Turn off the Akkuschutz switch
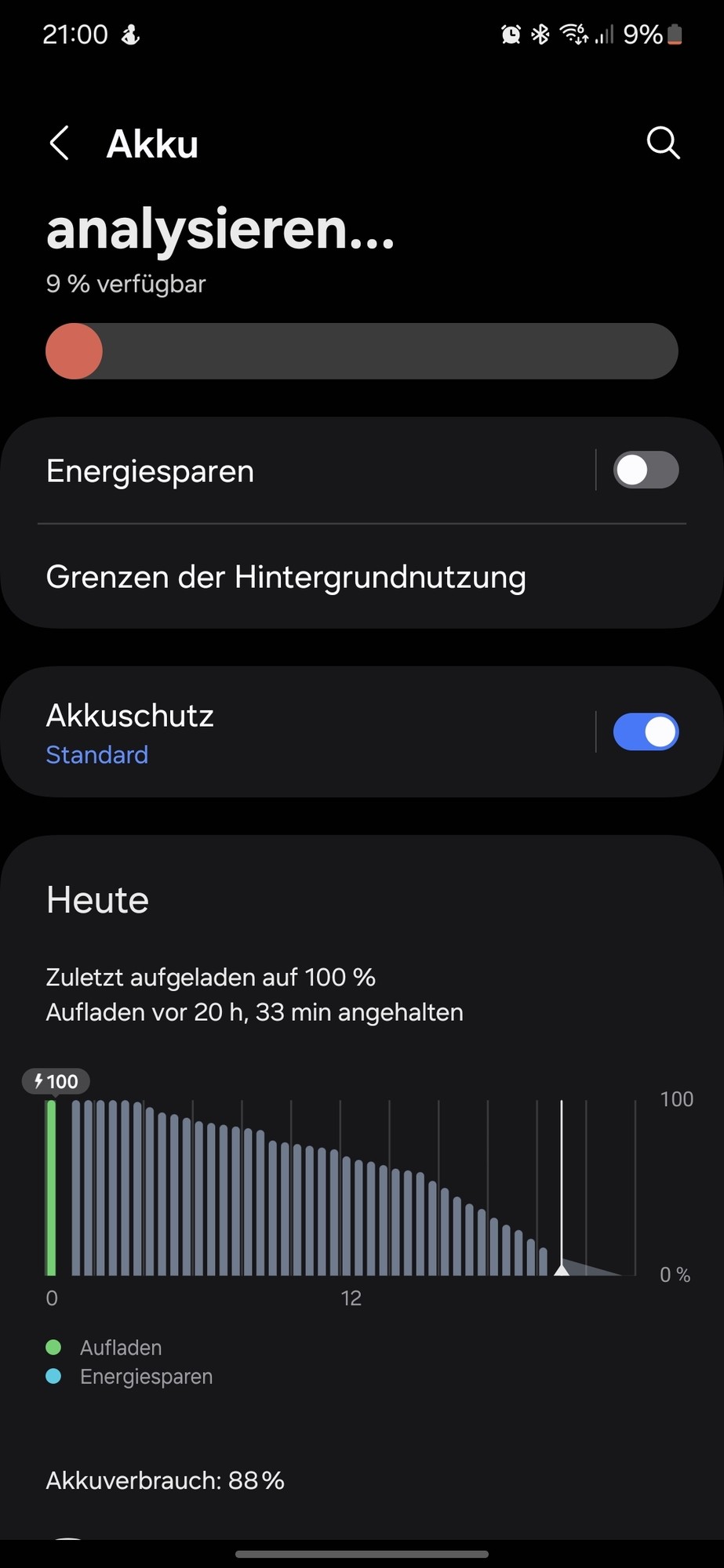This screenshot has height=1568, width=724. point(645,732)
